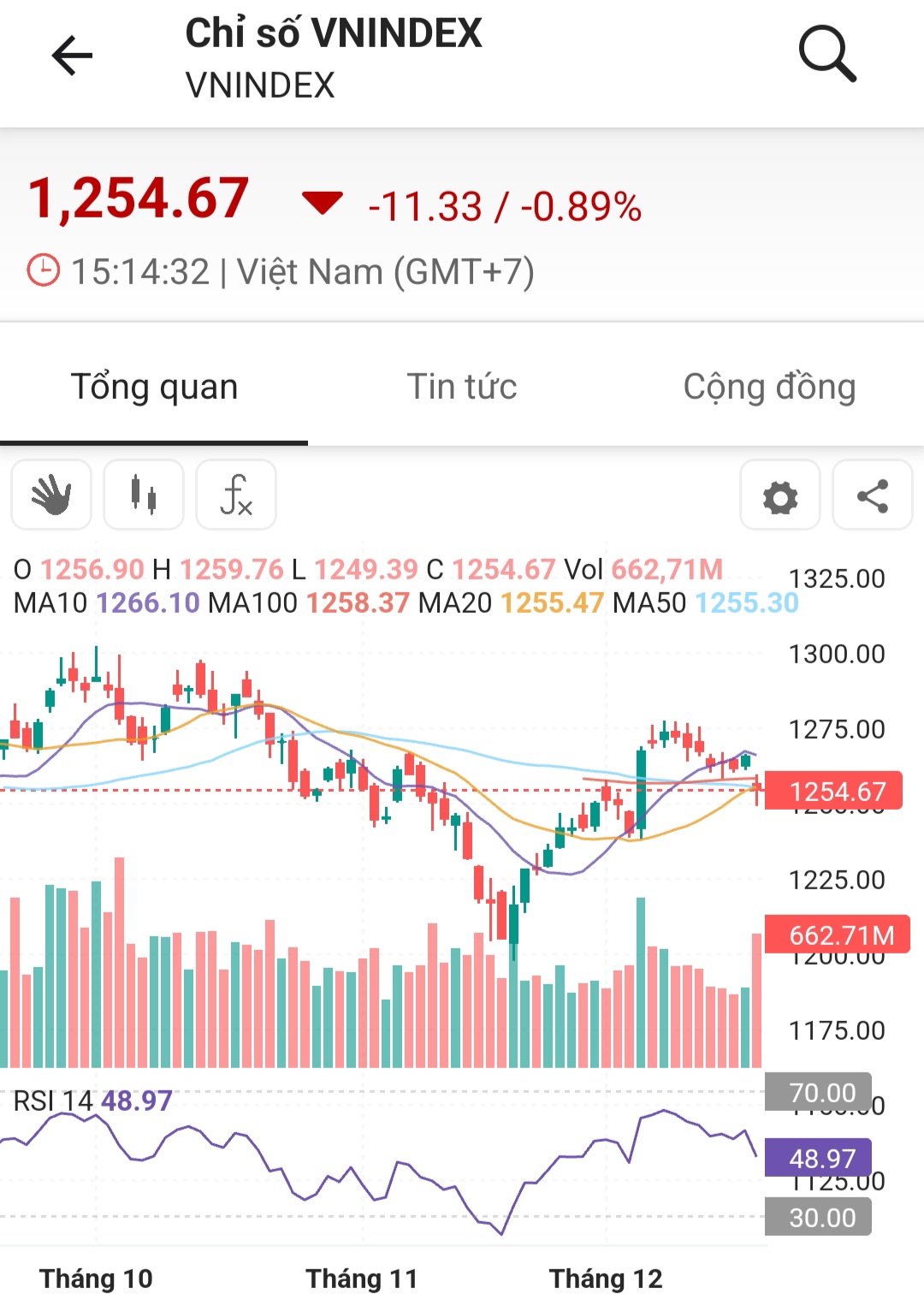Change the candlestick chart type
Image resolution: width=924 pixels, height=1294 pixels.
144,496
